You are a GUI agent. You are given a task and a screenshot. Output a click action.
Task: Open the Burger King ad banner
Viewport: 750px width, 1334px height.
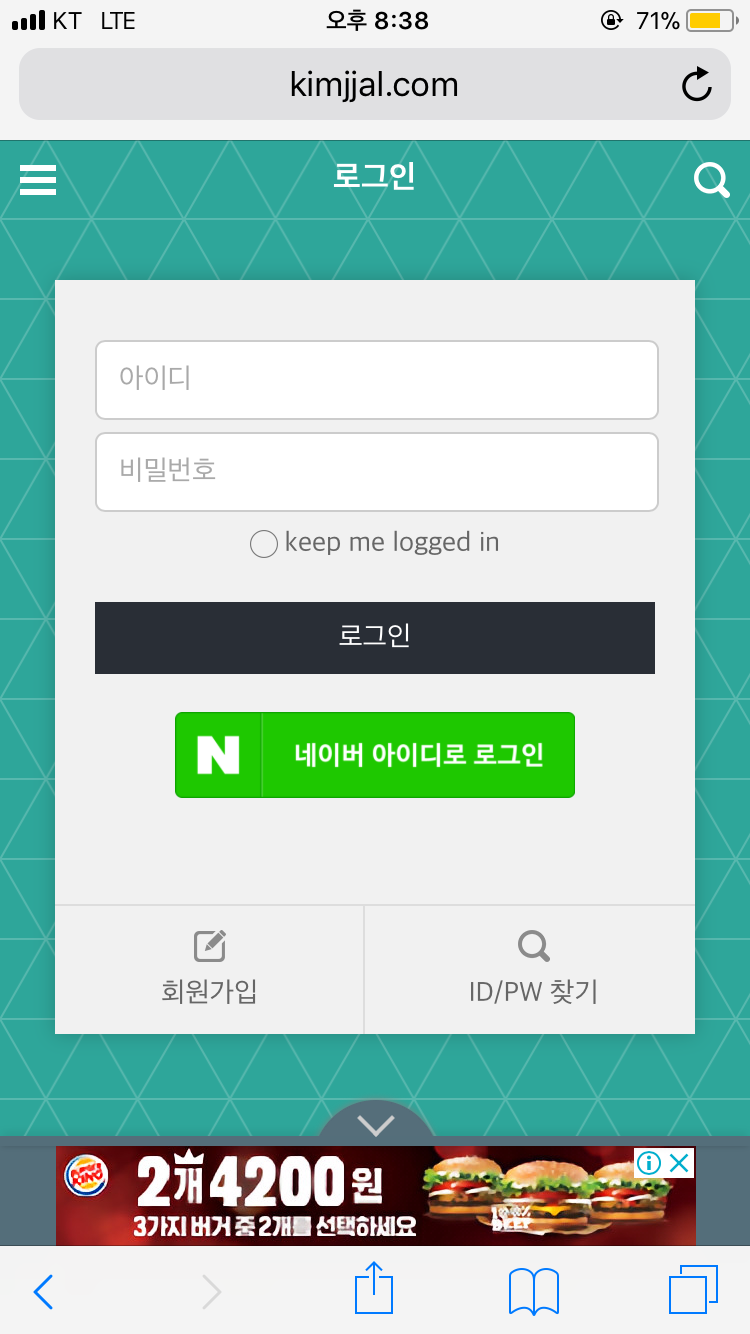point(340,1195)
